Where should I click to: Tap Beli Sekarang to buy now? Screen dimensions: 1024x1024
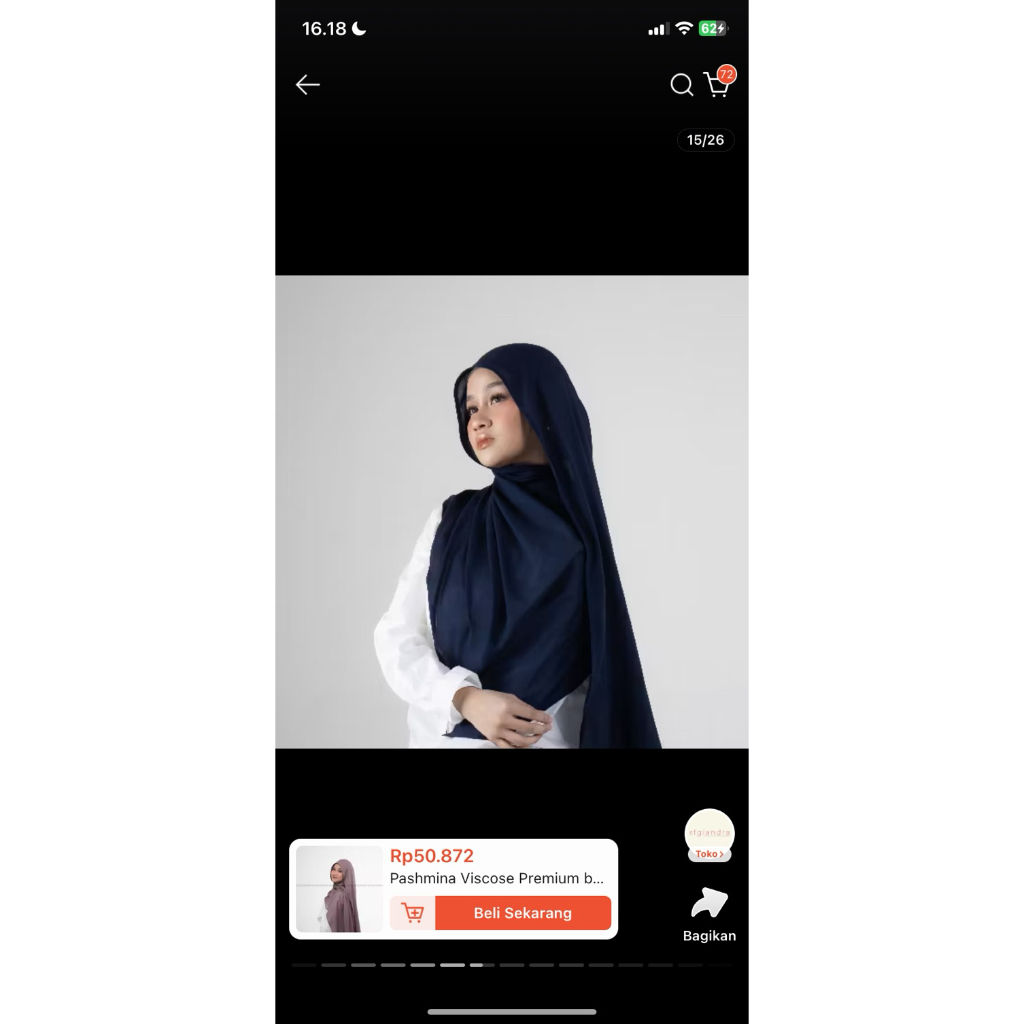pos(522,913)
